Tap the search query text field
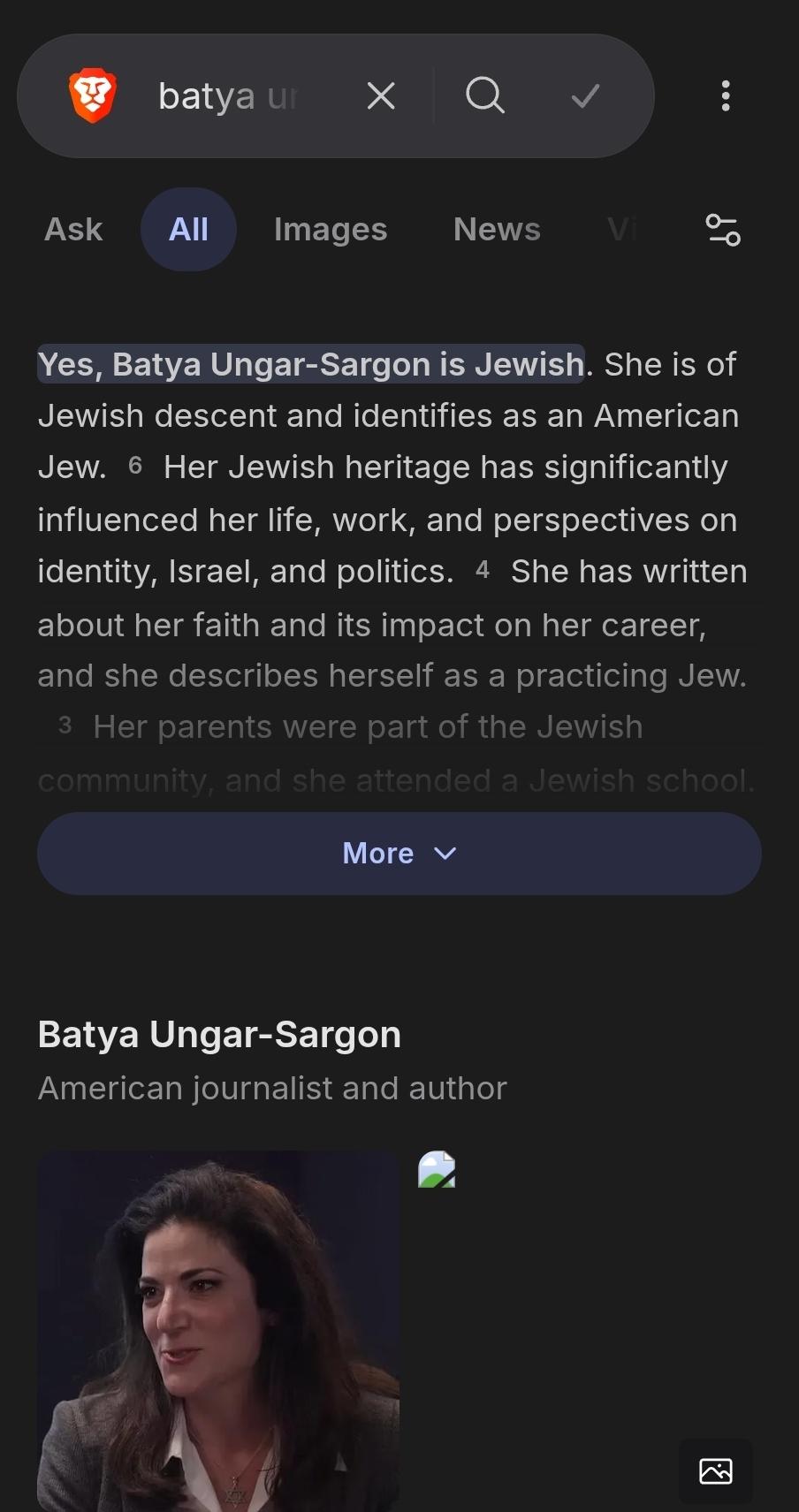The image size is (799, 1512). (230, 95)
